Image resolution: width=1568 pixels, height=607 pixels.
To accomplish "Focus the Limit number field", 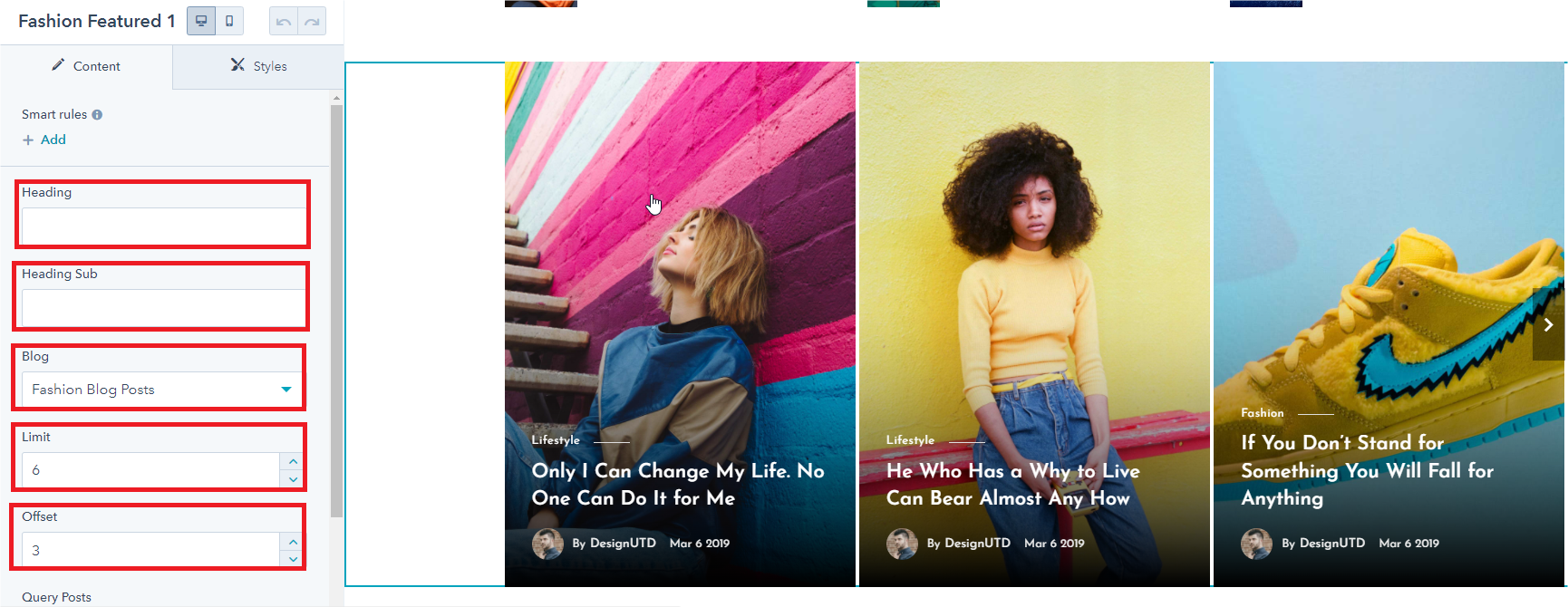I will 150,470.
